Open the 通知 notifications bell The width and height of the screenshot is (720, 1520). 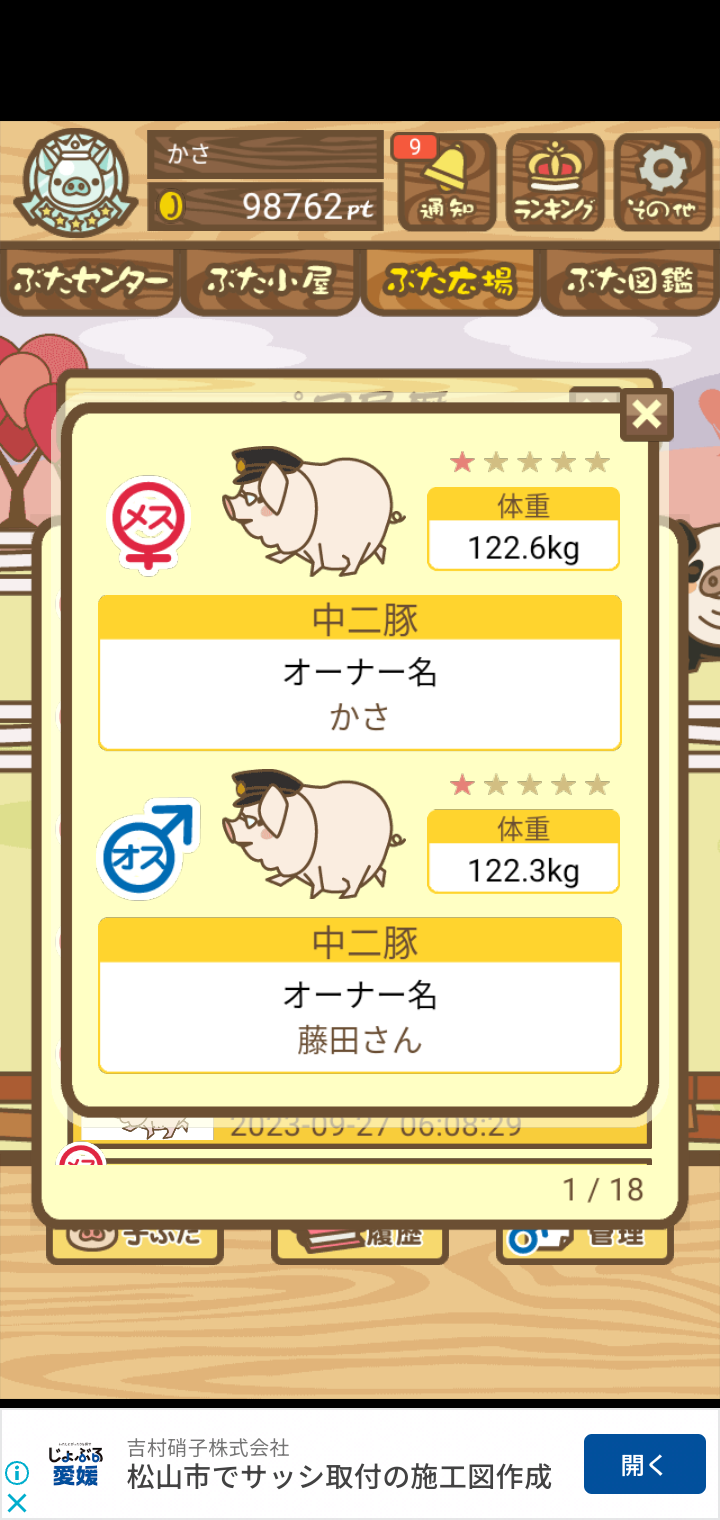446,183
